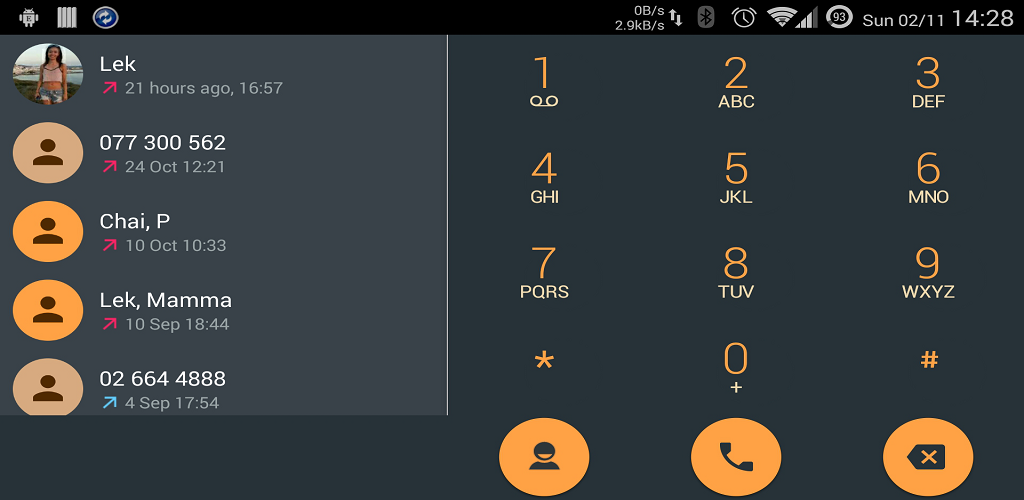Tap the hash key
Viewport: 1024px width, 500px height.
[x=928, y=360]
